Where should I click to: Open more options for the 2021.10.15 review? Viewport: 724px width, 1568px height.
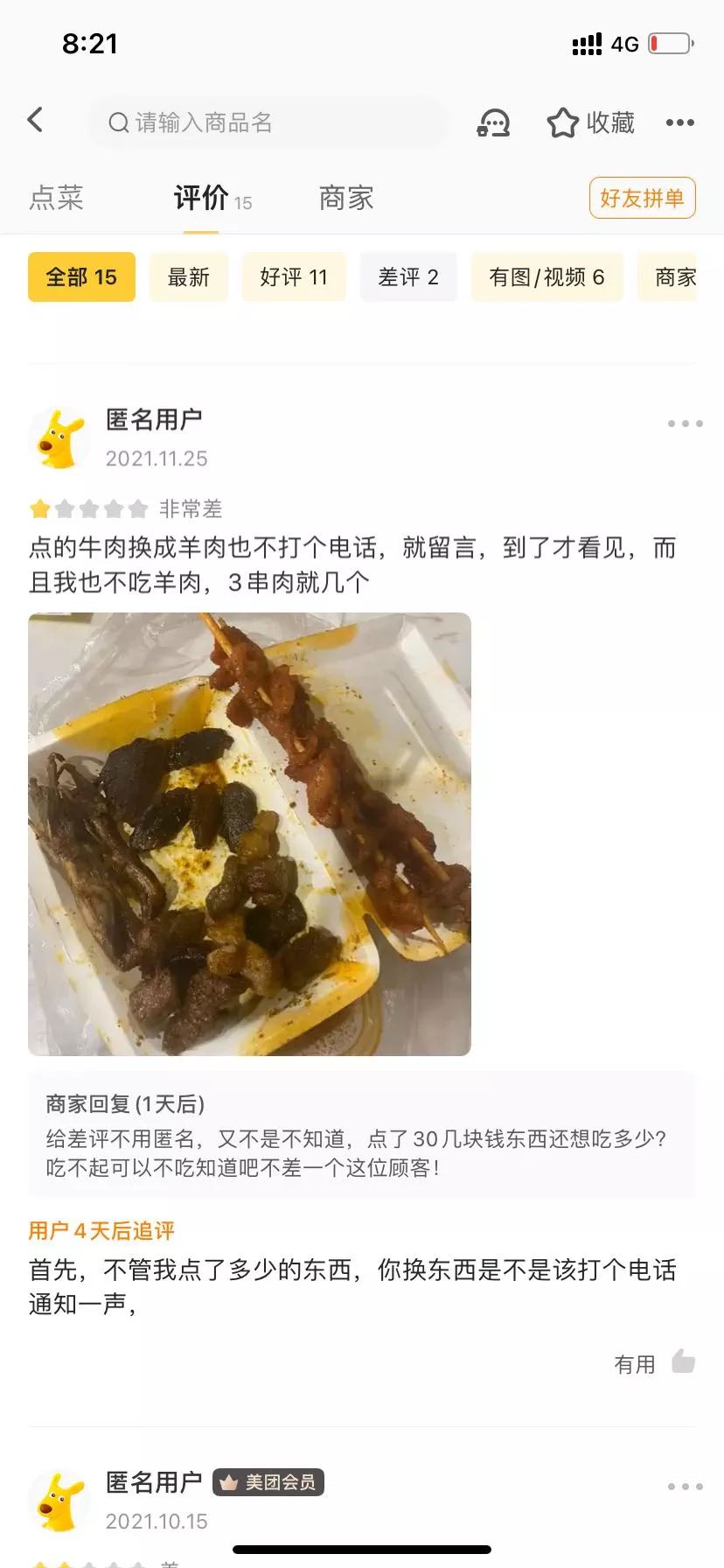pos(685,1487)
